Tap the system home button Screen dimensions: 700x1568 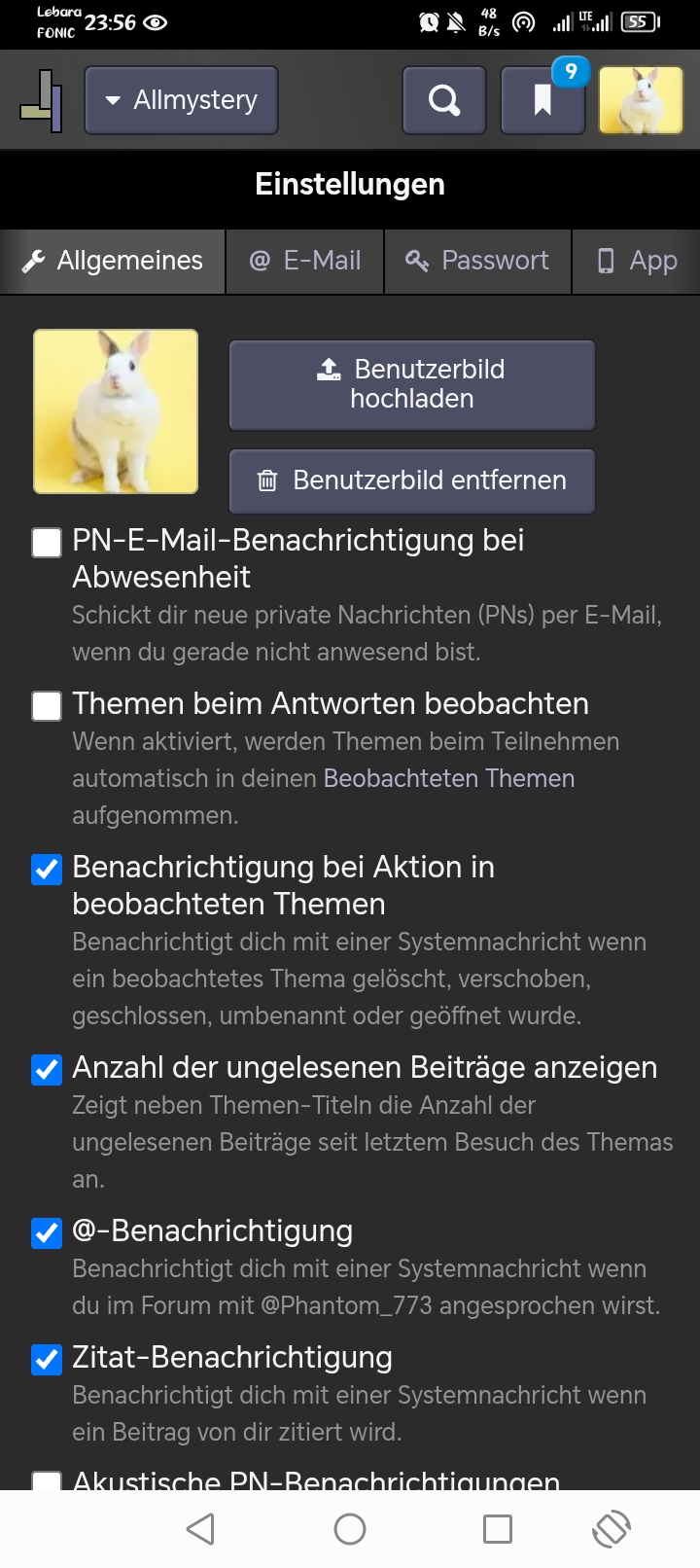pyautogui.click(x=350, y=1529)
